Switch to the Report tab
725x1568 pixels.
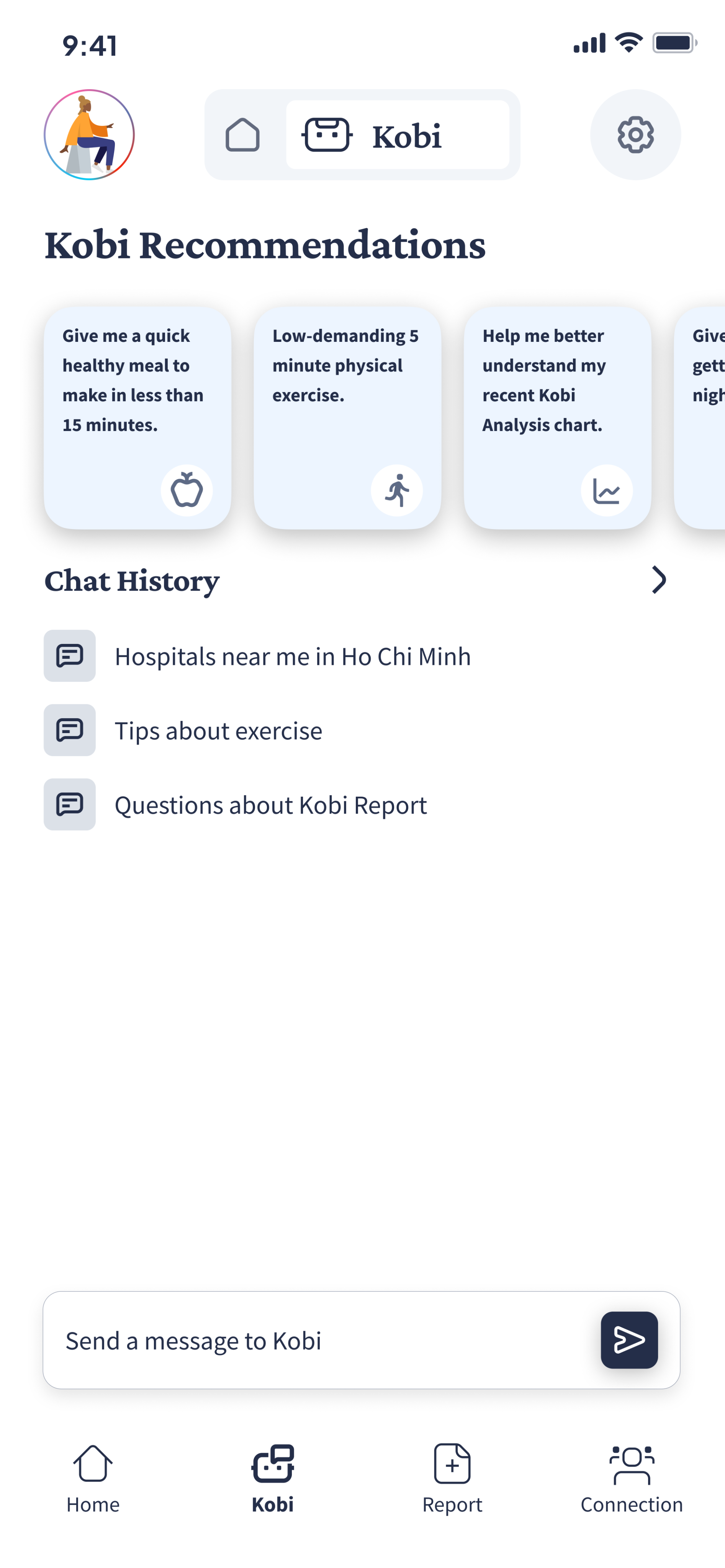(x=452, y=1478)
